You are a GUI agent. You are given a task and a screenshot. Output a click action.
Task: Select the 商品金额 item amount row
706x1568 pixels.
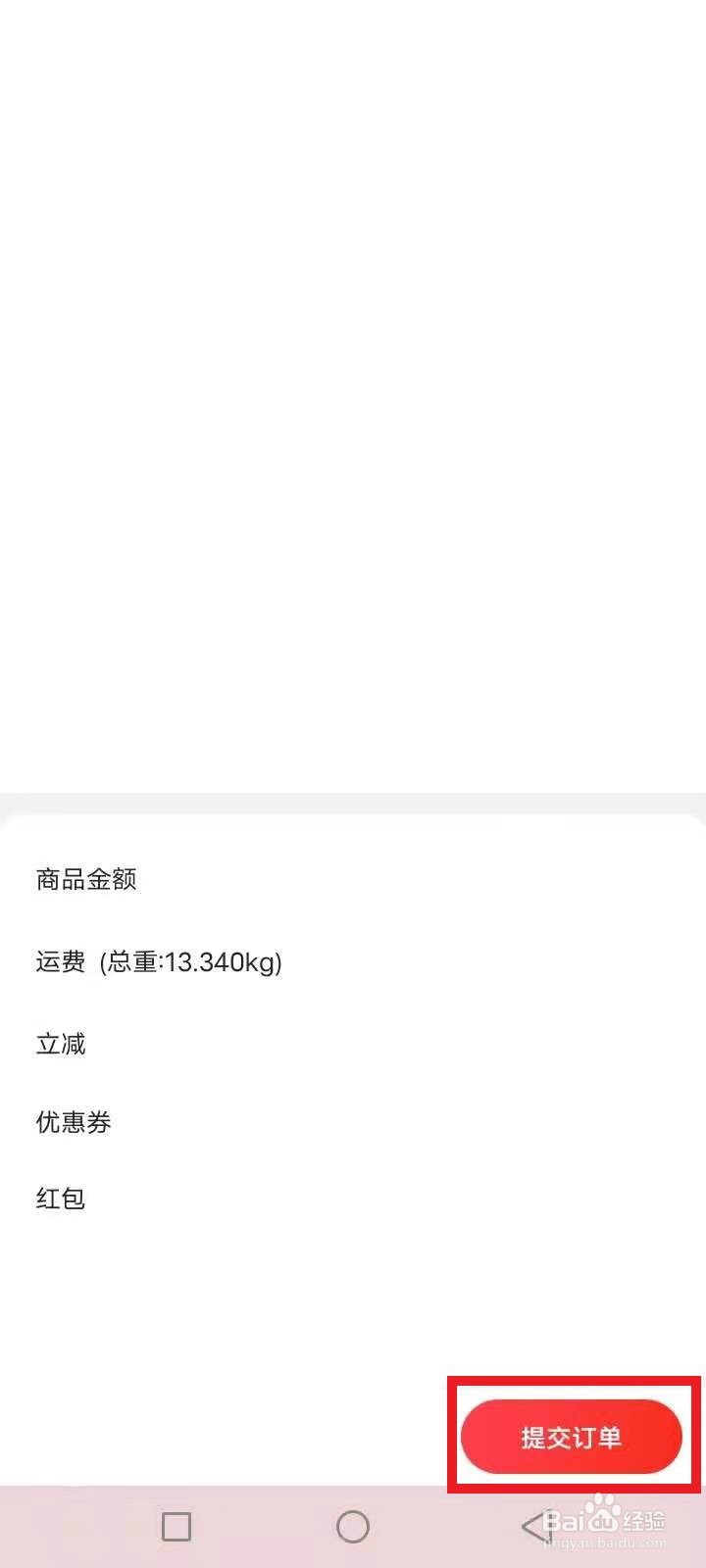[85, 879]
